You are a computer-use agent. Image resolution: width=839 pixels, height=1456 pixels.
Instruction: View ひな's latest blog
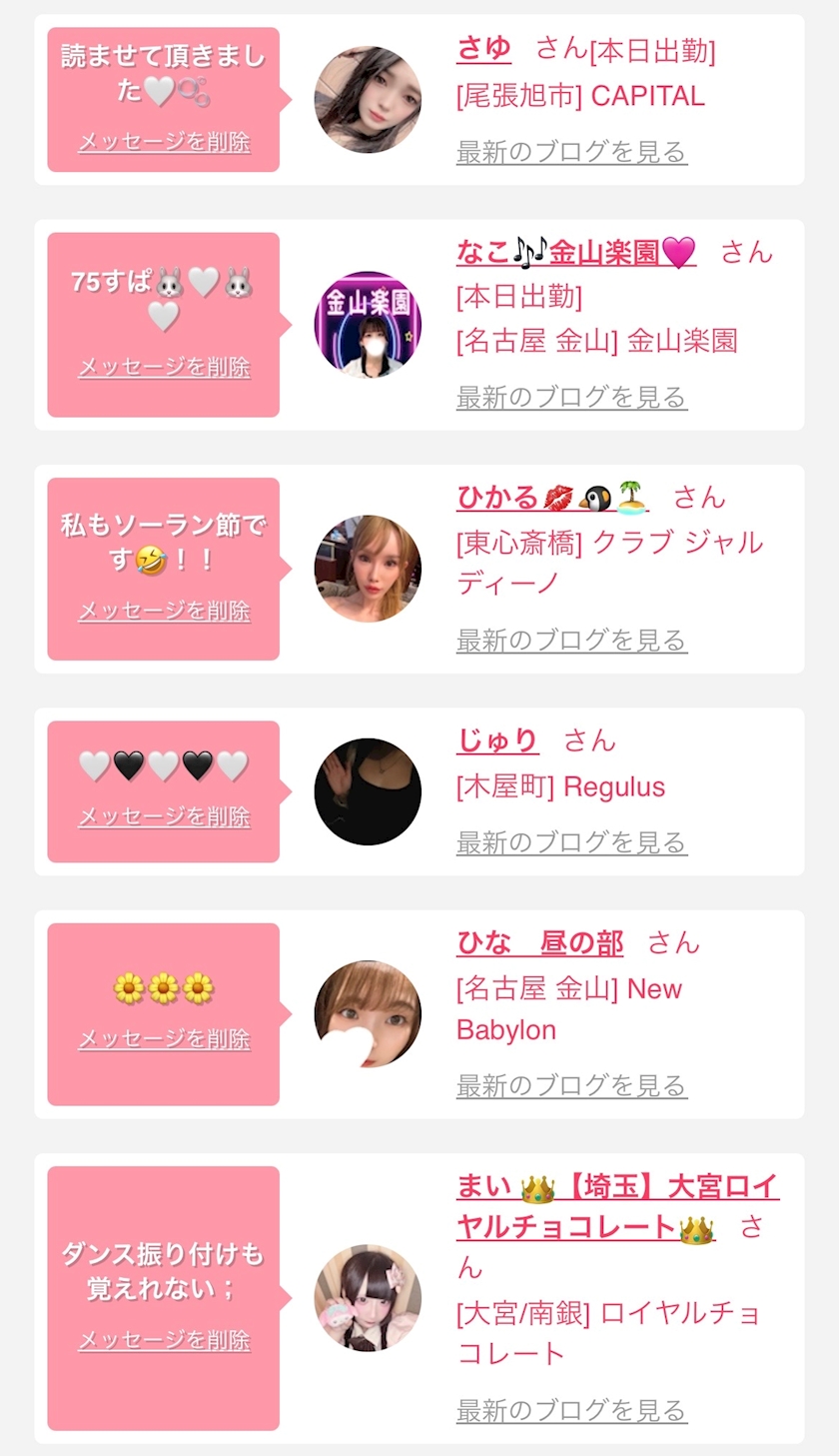(571, 1085)
